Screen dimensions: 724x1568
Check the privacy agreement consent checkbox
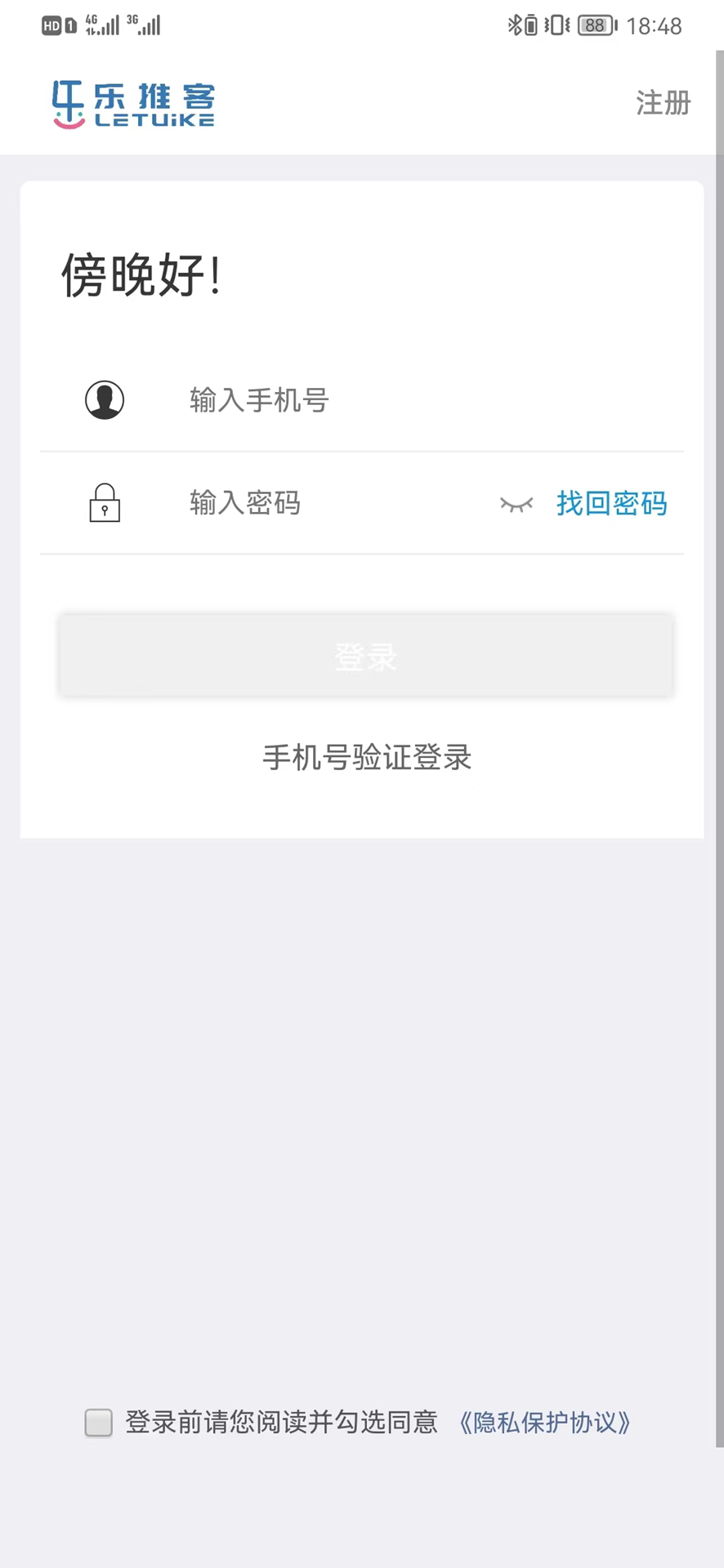coord(98,1423)
